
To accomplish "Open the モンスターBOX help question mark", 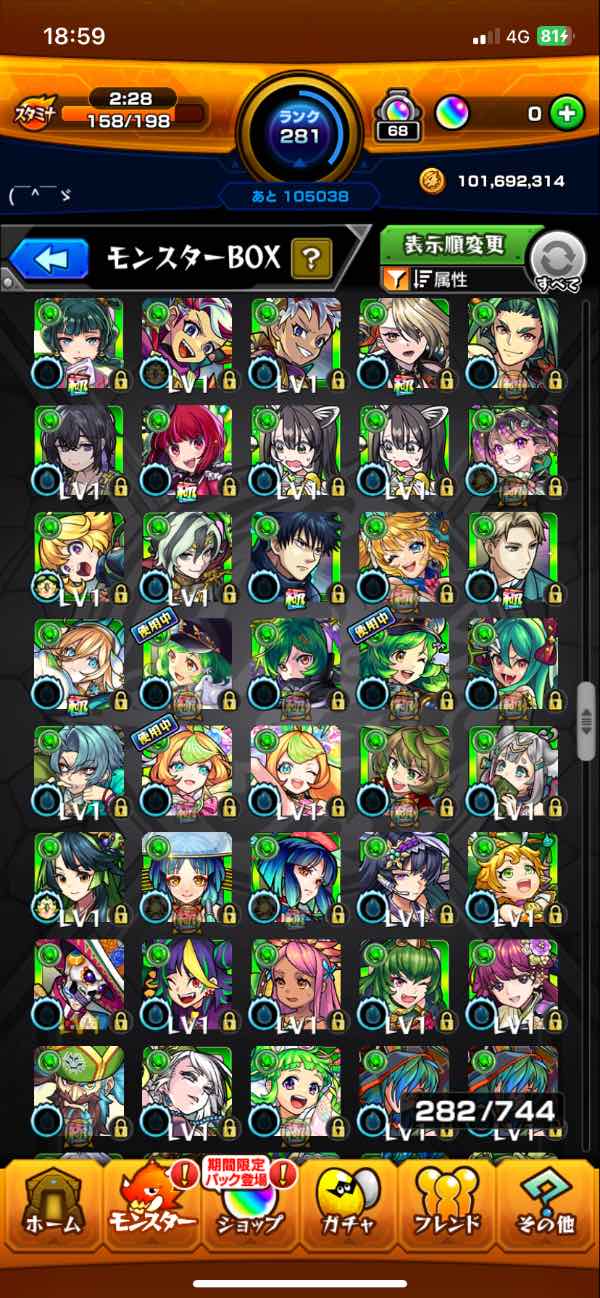I will pyautogui.click(x=311, y=260).
